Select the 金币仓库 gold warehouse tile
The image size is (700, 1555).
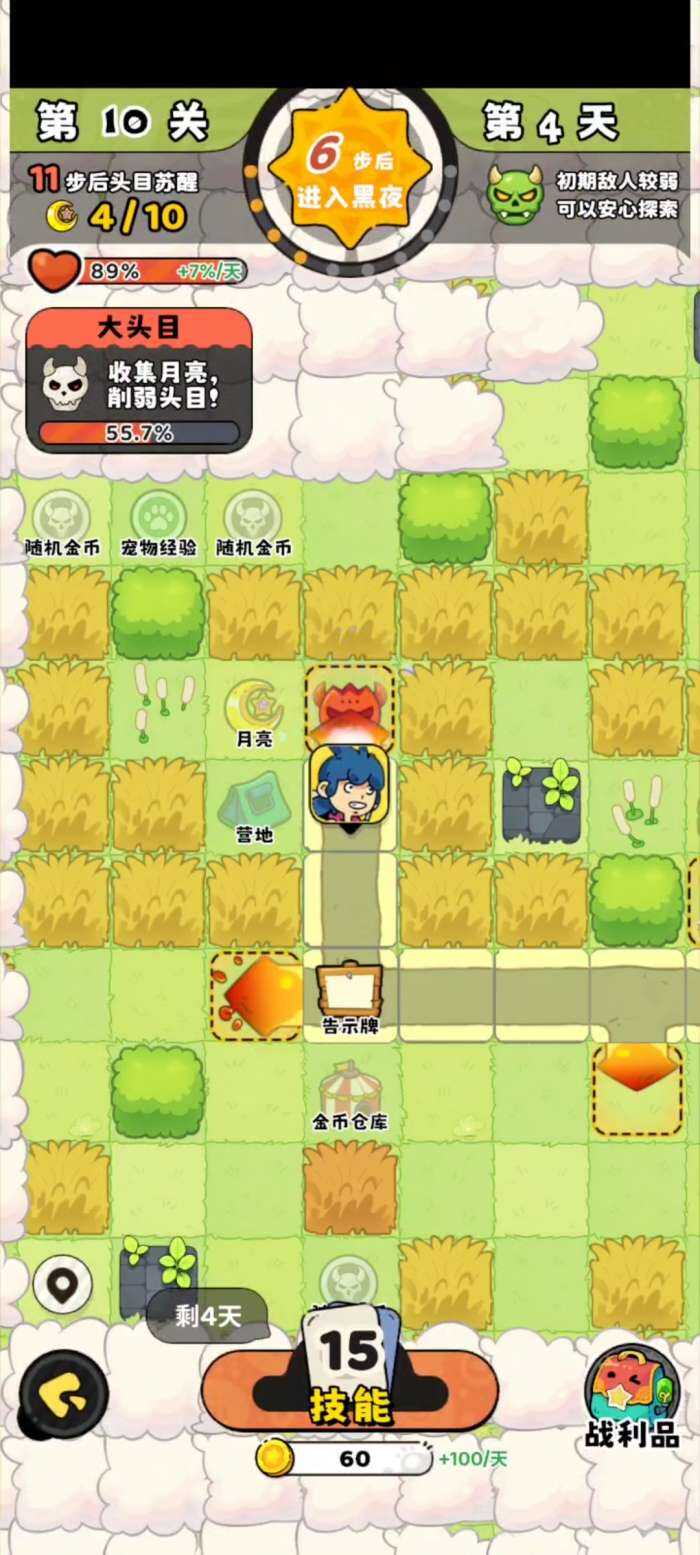click(x=349, y=1092)
